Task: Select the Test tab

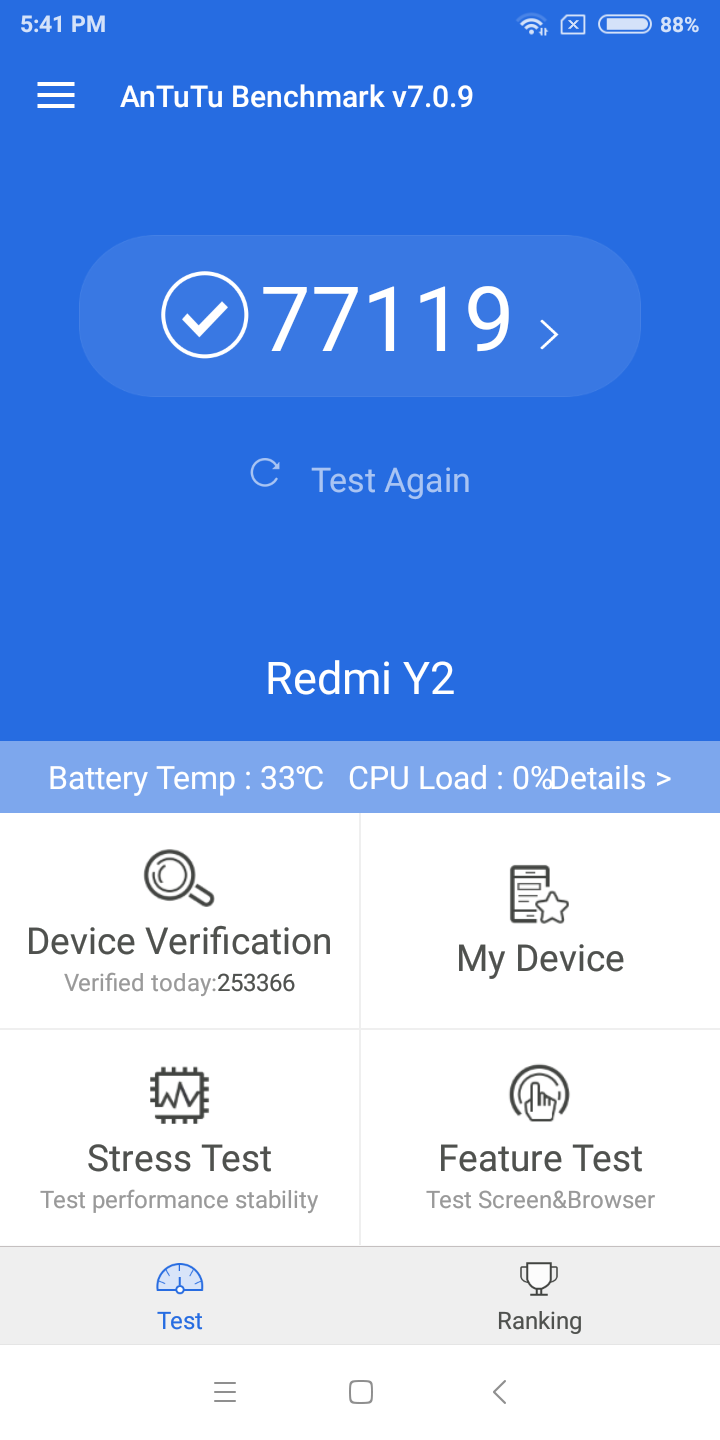Action: pyautogui.click(x=180, y=1296)
